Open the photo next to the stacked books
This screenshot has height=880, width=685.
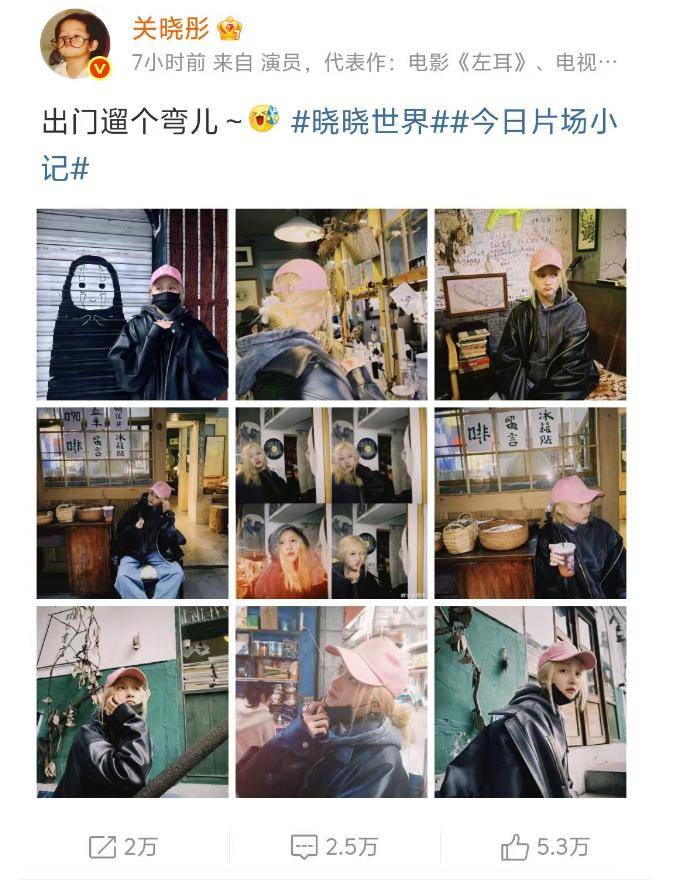530,304
